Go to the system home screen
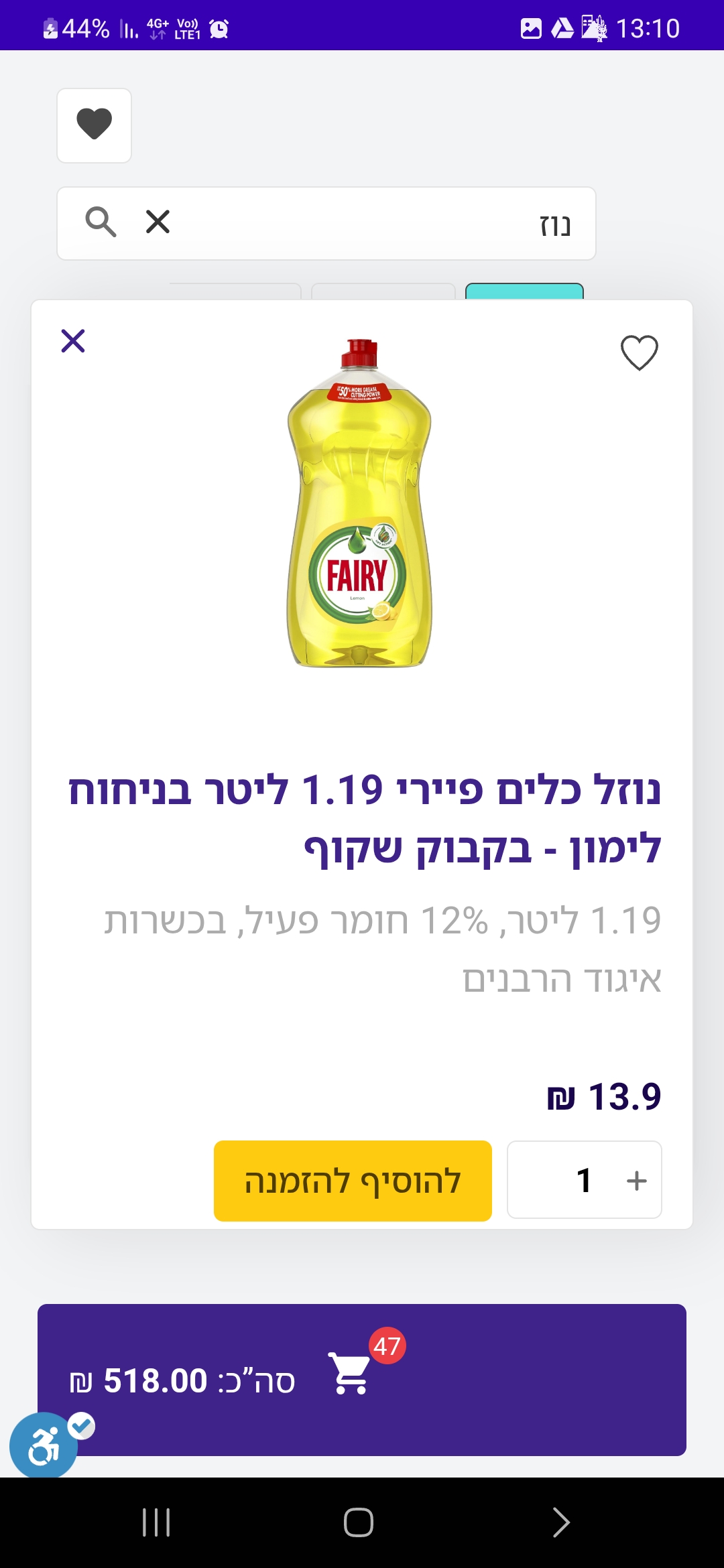This screenshot has height=1568, width=724. (x=359, y=1522)
